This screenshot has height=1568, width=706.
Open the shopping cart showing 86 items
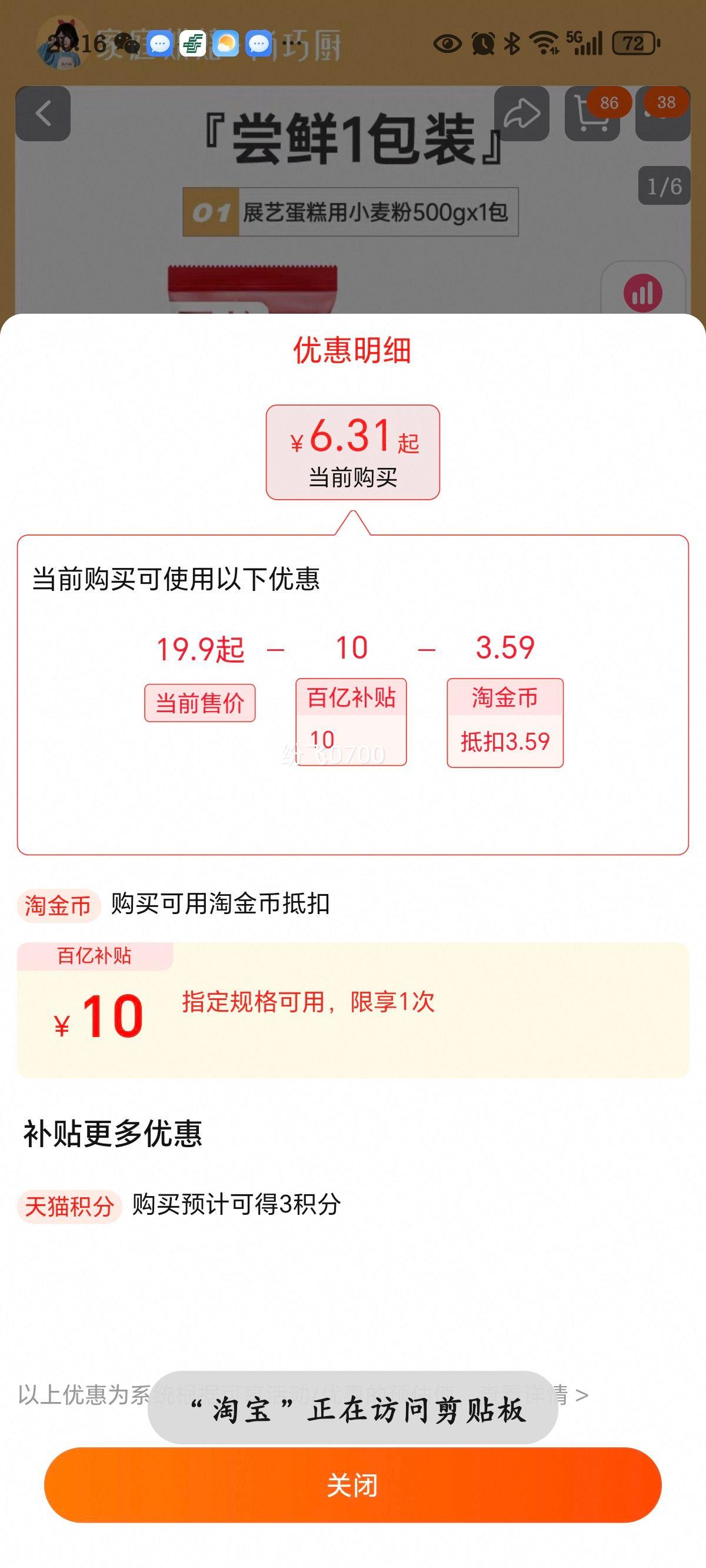tap(594, 112)
